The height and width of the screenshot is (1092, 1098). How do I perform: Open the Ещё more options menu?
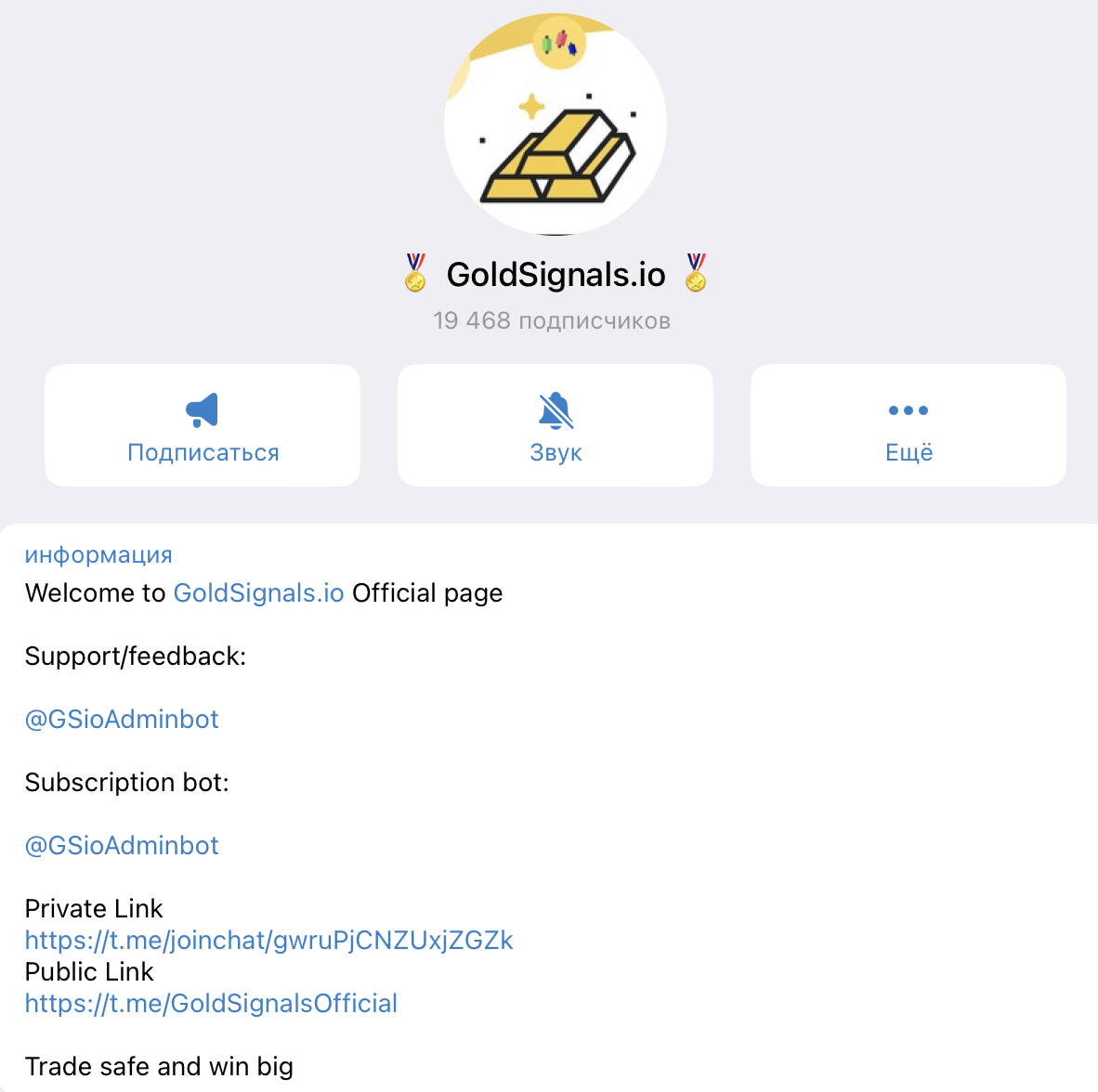(908, 425)
